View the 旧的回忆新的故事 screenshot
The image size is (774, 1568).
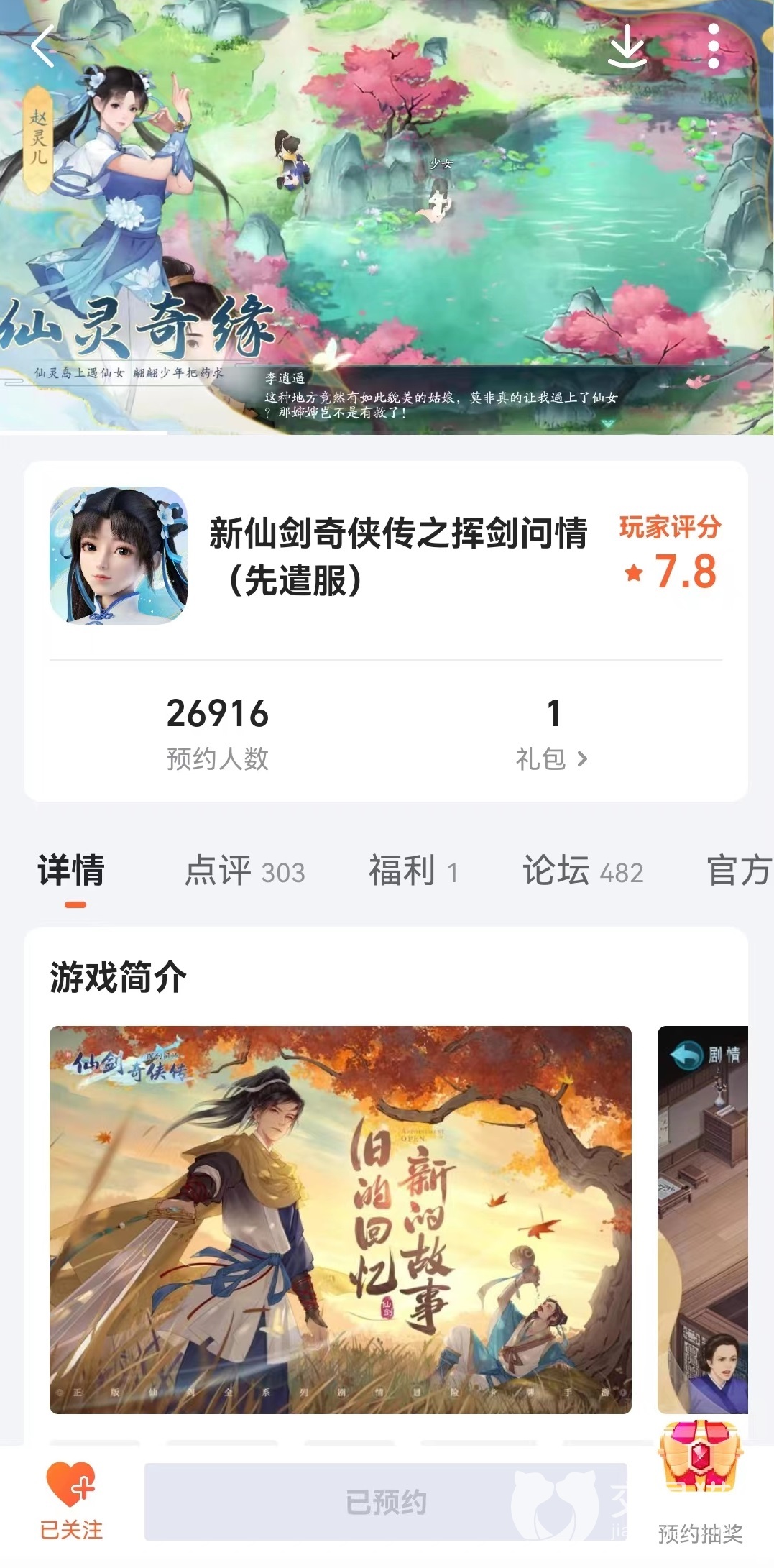340,1219
